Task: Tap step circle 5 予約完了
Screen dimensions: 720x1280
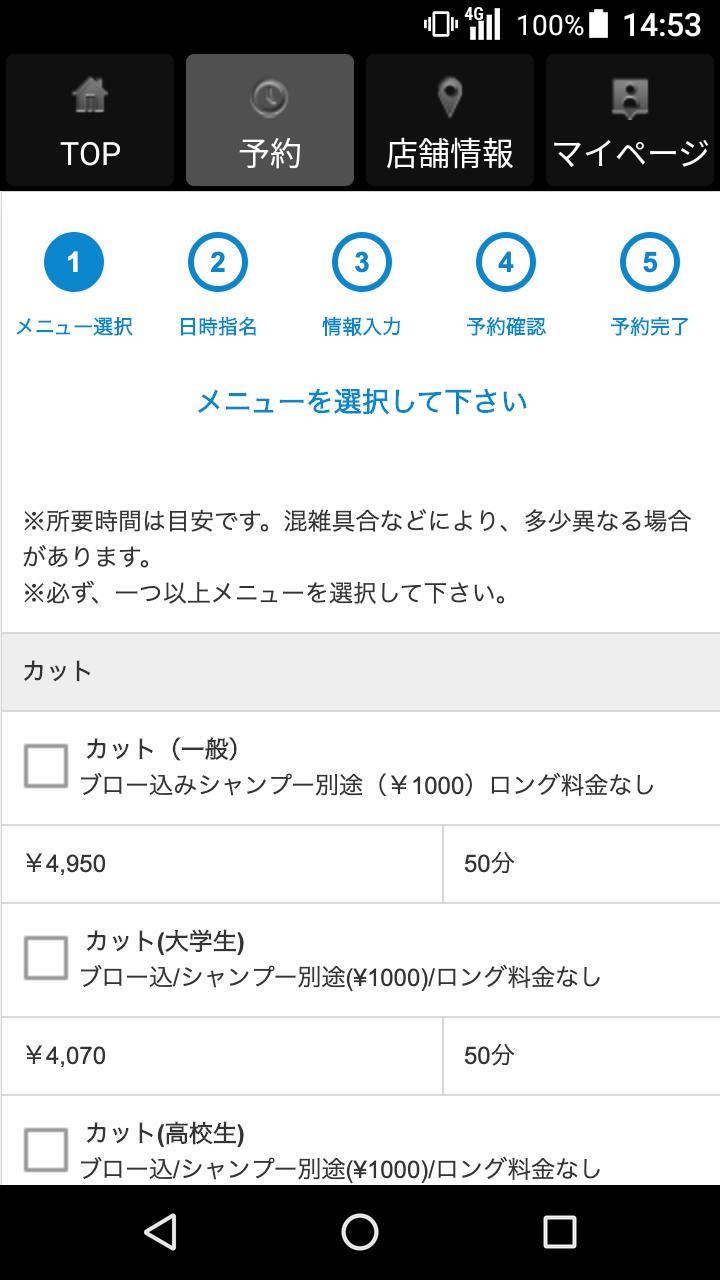Action: (649, 263)
